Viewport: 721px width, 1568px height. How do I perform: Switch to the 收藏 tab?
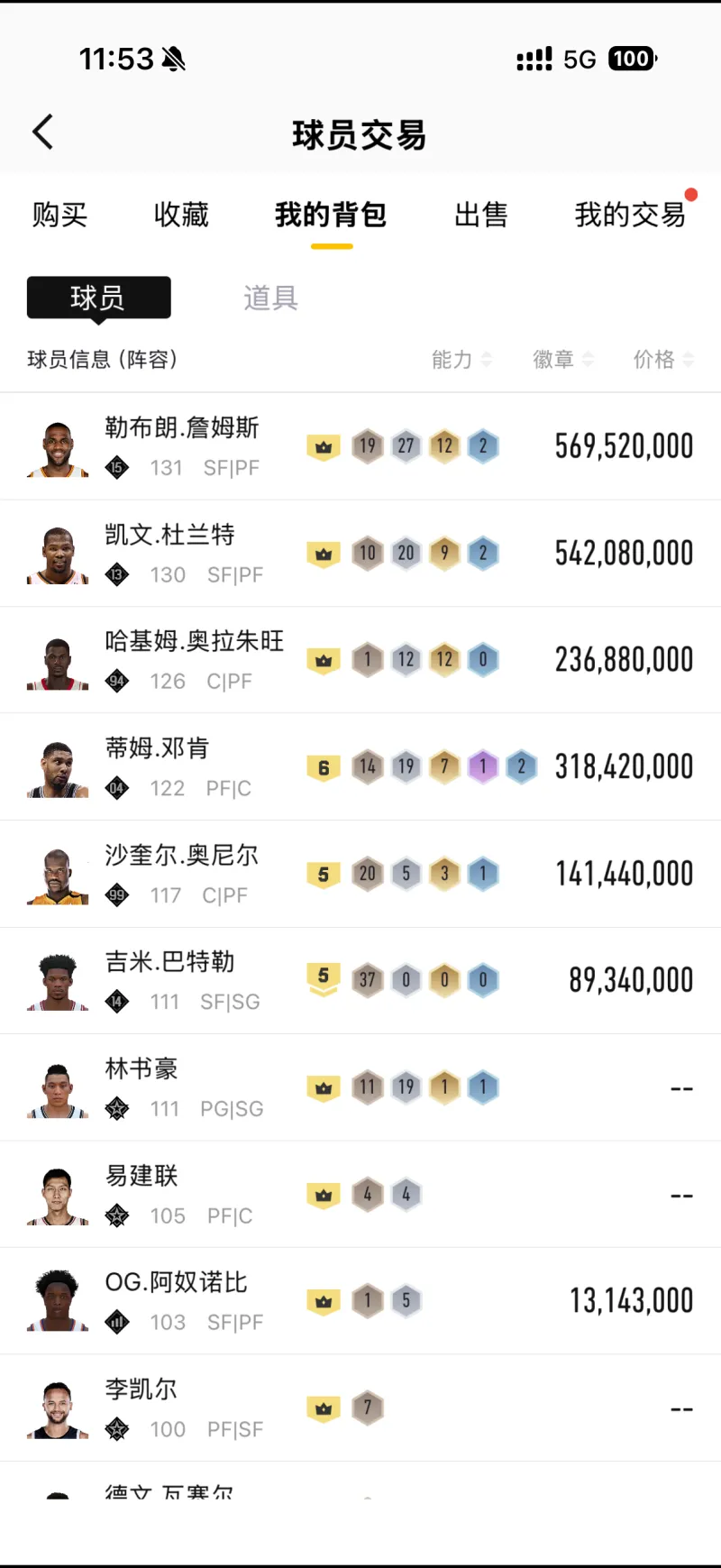(x=181, y=215)
